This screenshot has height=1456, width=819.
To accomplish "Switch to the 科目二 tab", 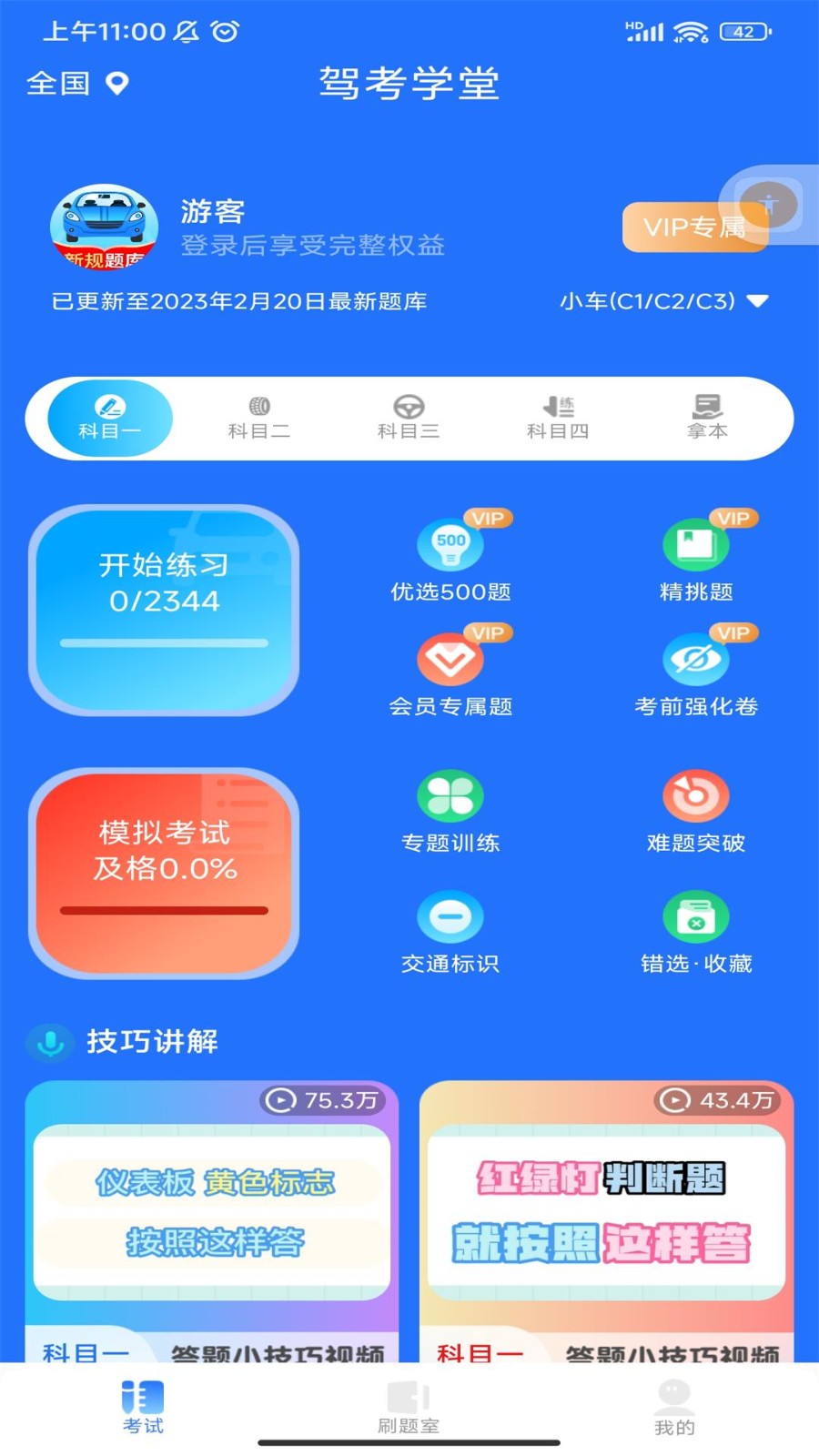I will (258, 419).
